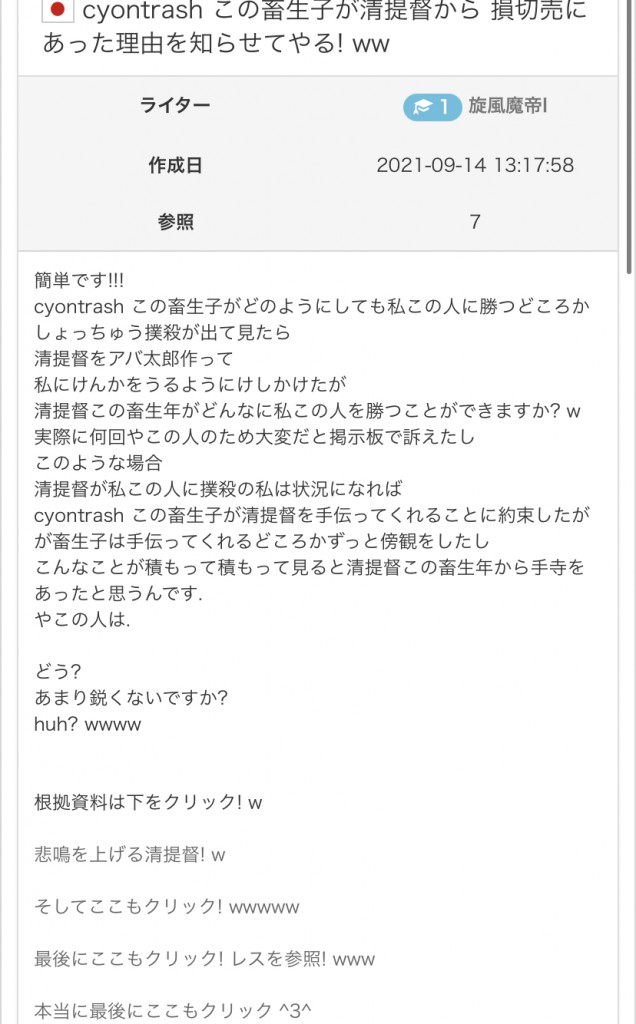Screen dimensions: 636x1024
Task: Open the そしてここもクリック link
Action: click(166, 907)
